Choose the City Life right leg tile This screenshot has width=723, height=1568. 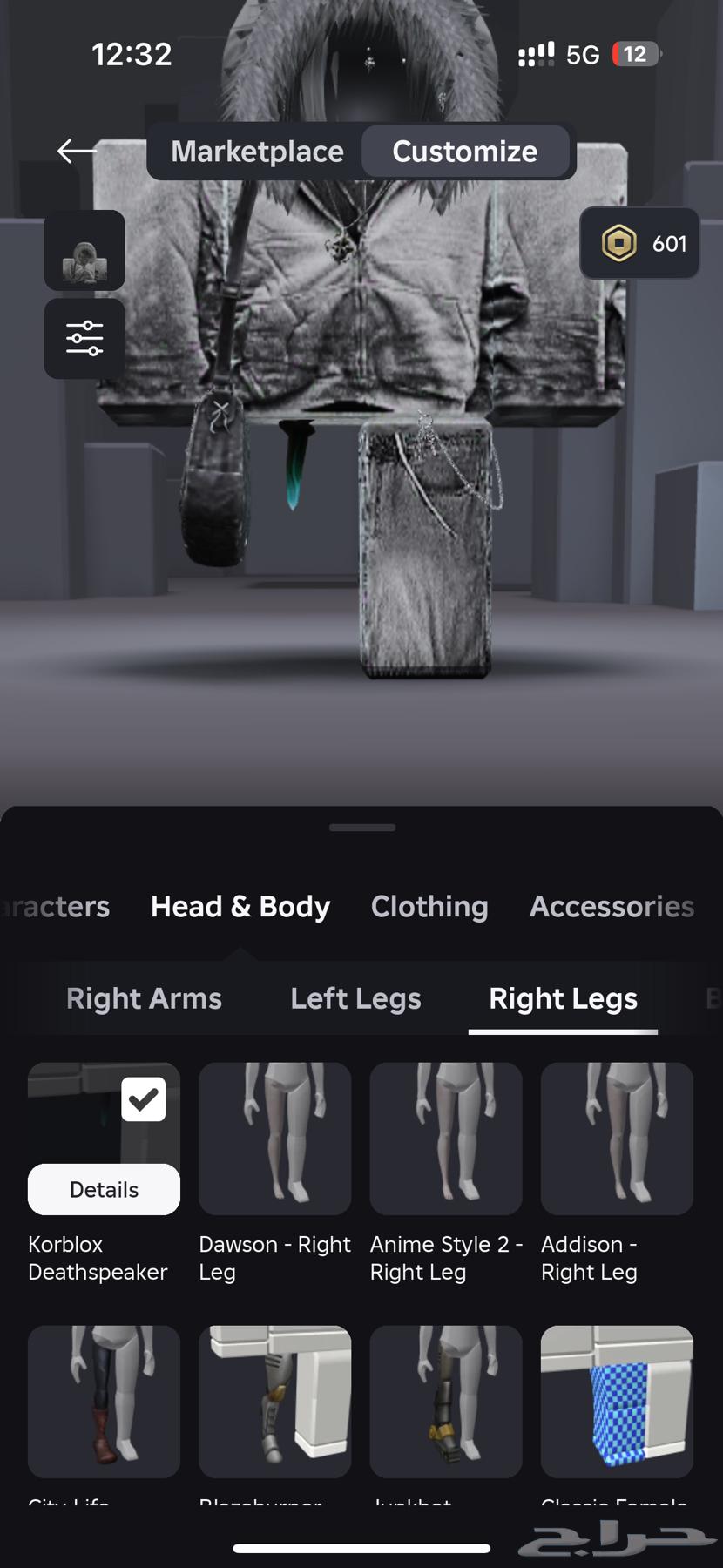104,1401
